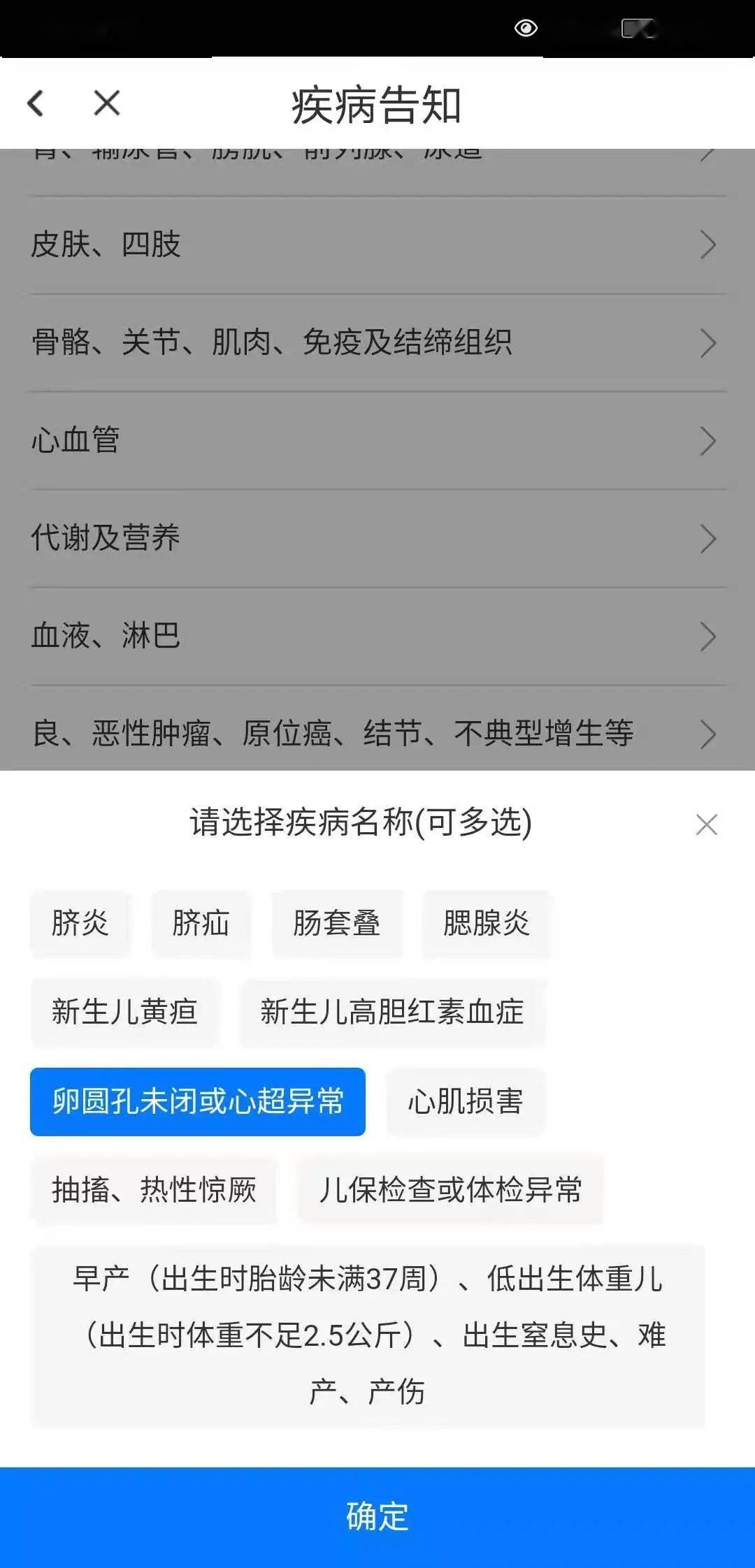Close the 疾病告知 page with the X
Screen dimensions: 755x1568
pos(107,103)
